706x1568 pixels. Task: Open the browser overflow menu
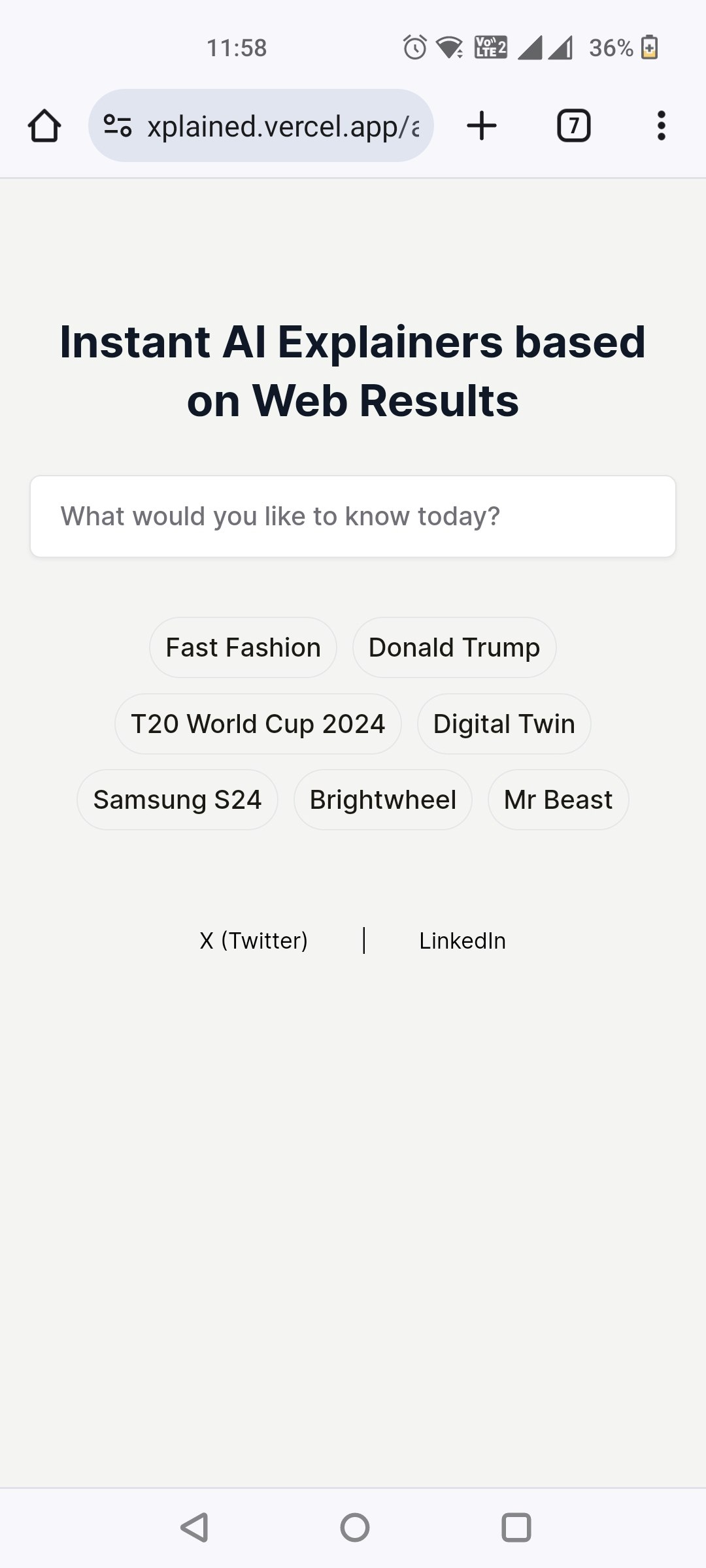tap(661, 125)
